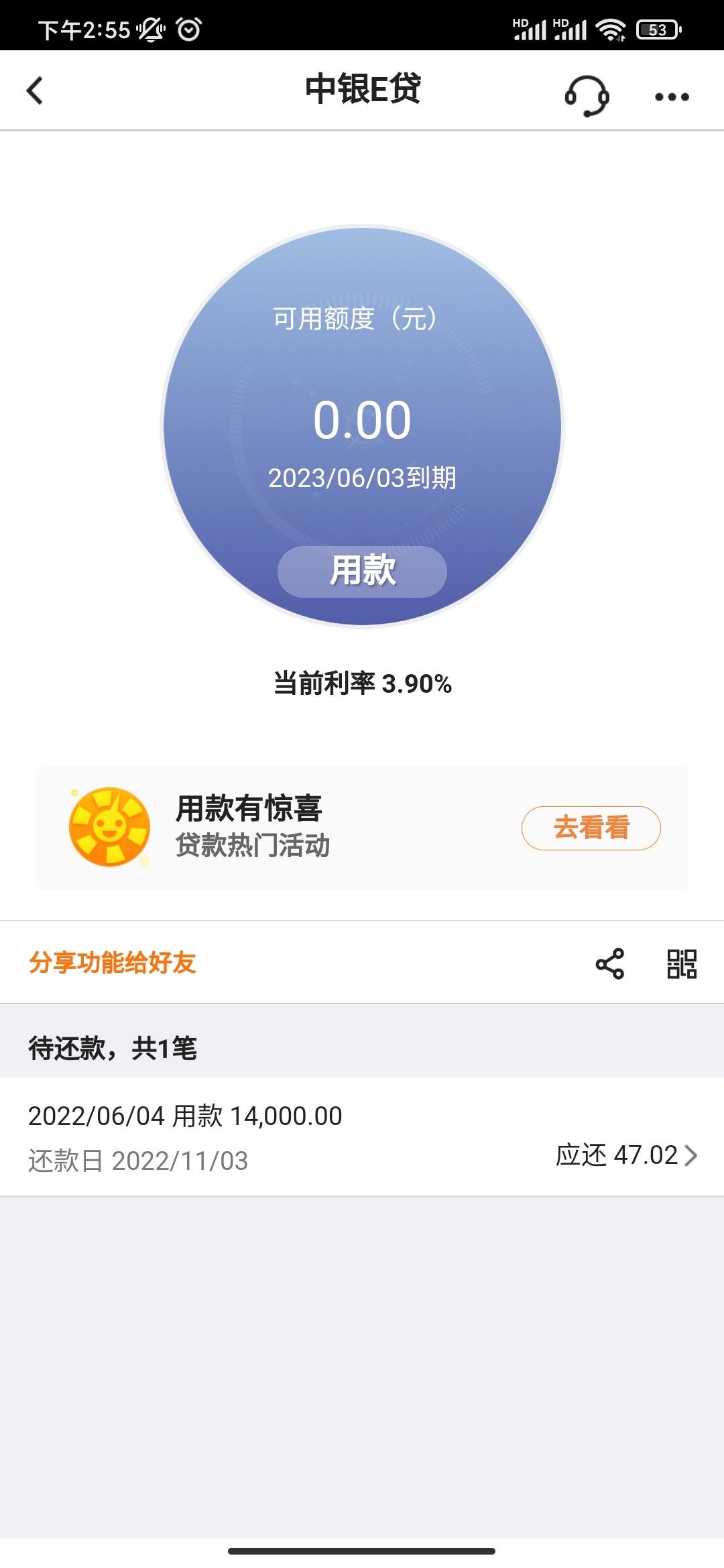Image resolution: width=724 pixels, height=1568 pixels.
Task: Open the 14,000.00 loan repayment details
Action: coord(362,1137)
